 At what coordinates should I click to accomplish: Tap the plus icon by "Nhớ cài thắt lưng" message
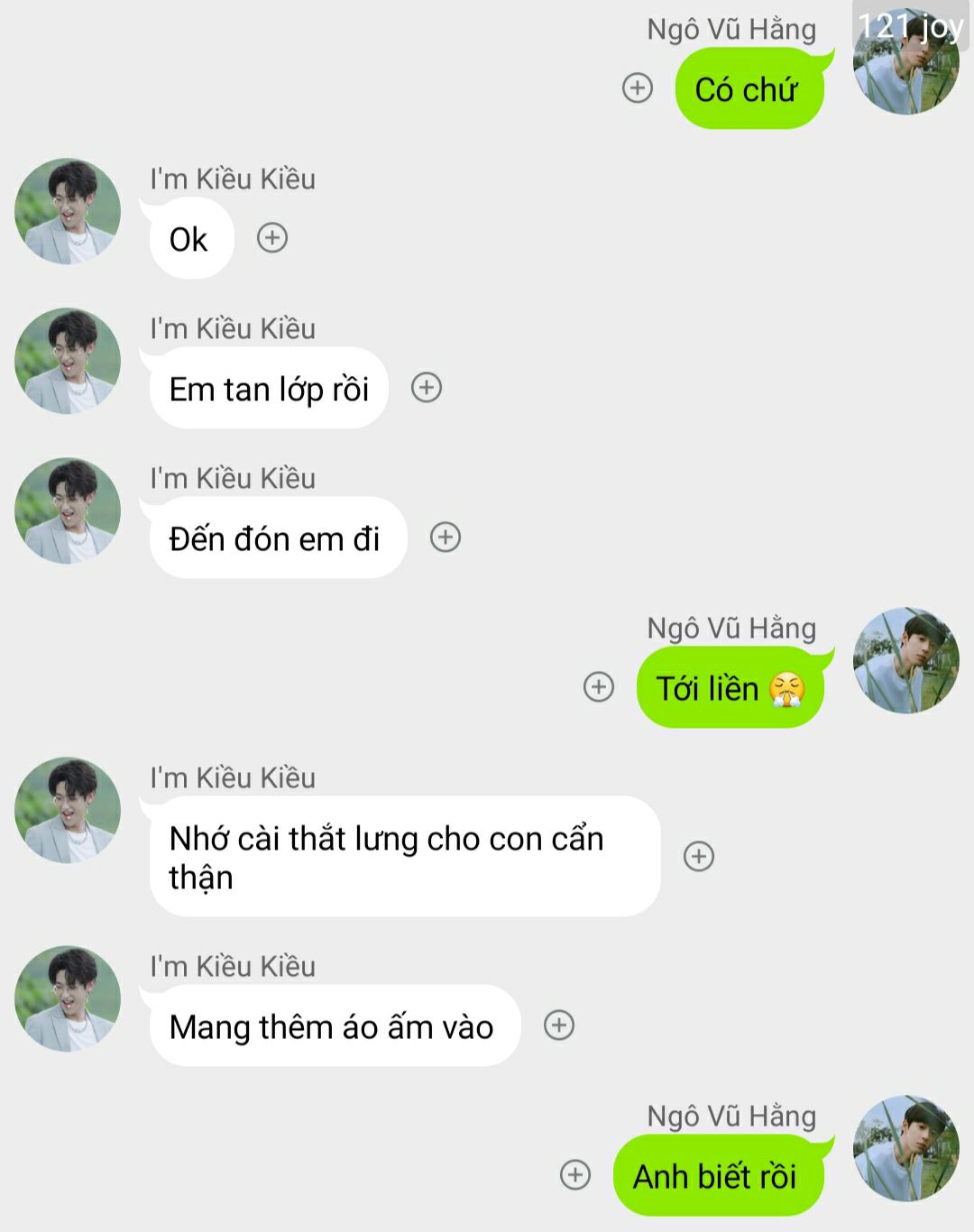tap(699, 856)
